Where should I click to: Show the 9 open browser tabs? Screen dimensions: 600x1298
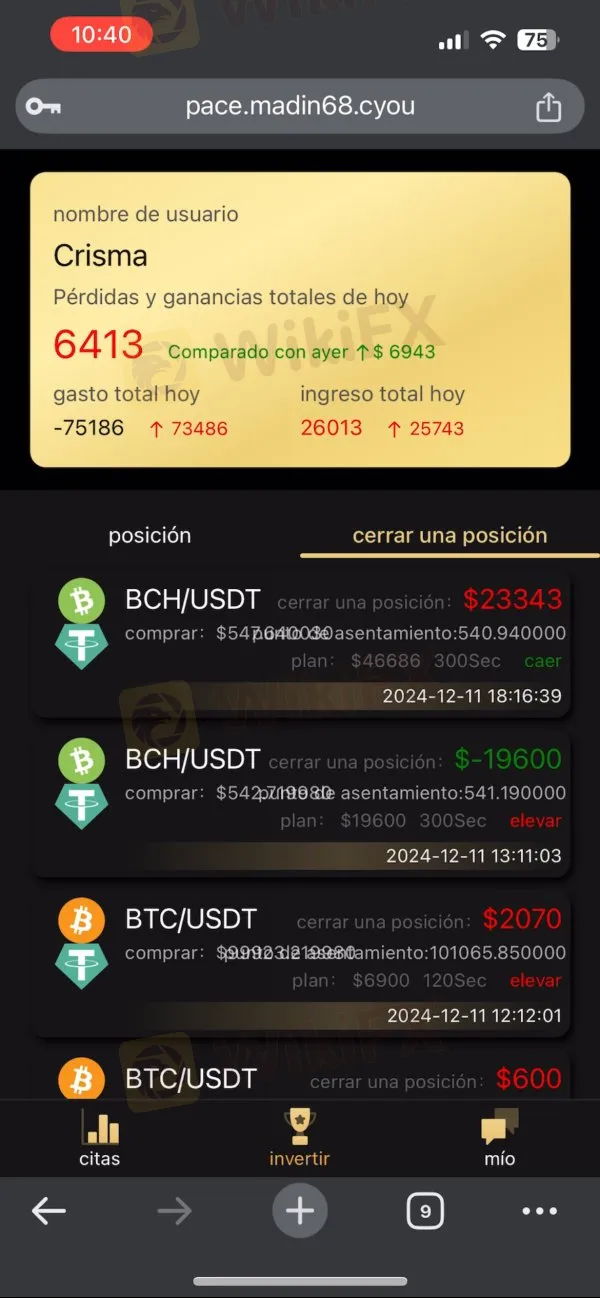425,1212
